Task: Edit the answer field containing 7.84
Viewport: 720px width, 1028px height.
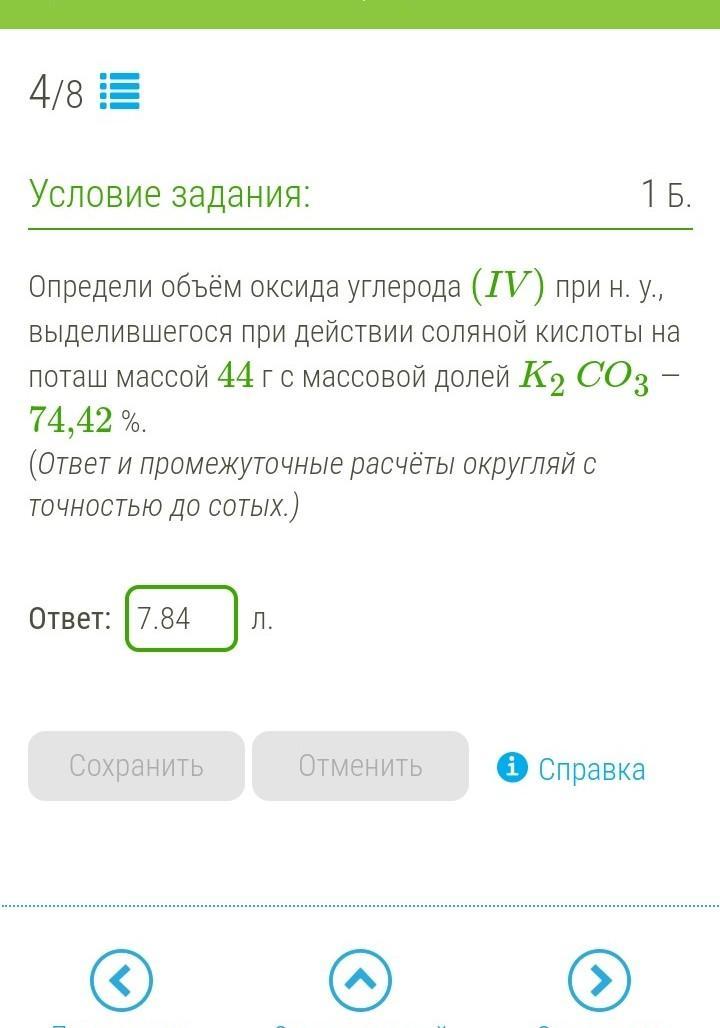Action: coord(182,619)
